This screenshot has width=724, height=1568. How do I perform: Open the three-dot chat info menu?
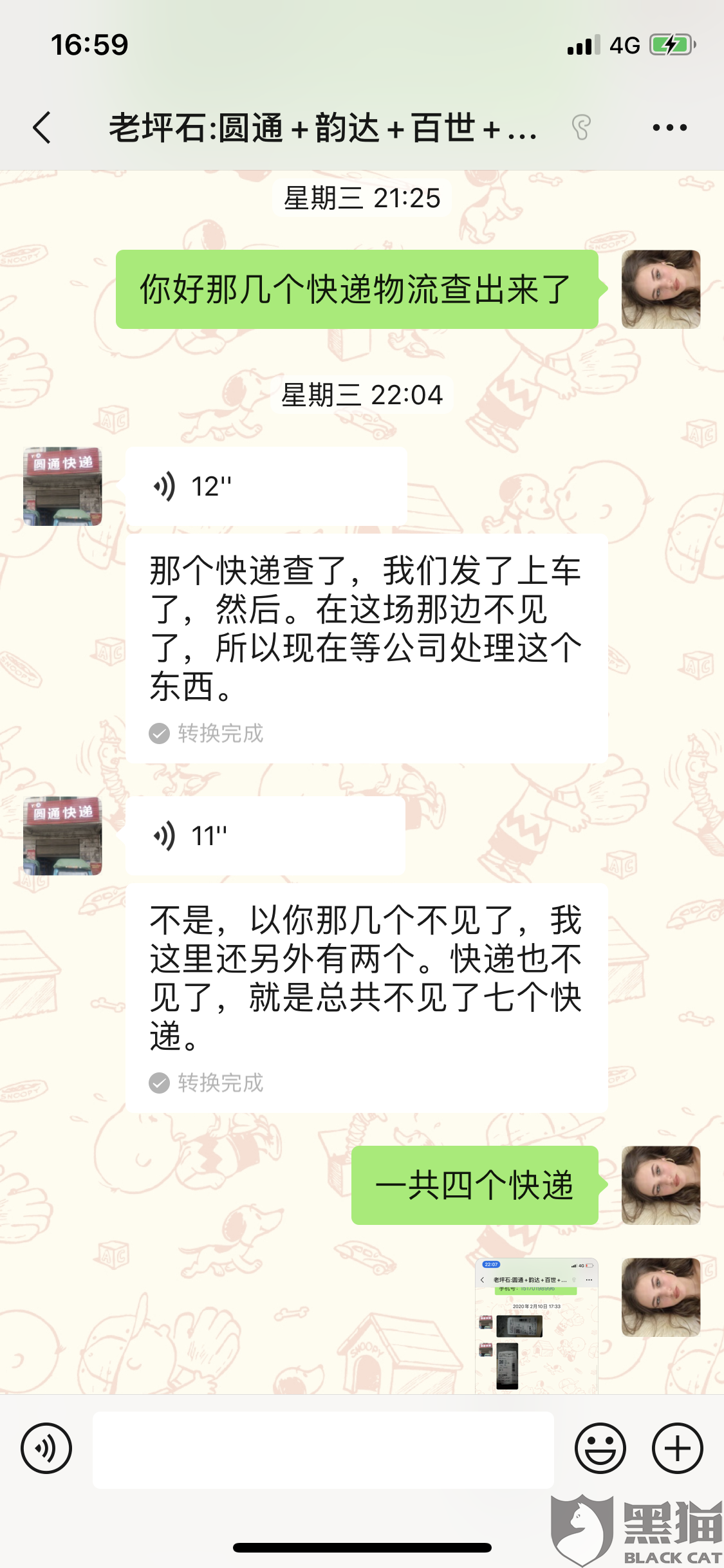point(669,127)
